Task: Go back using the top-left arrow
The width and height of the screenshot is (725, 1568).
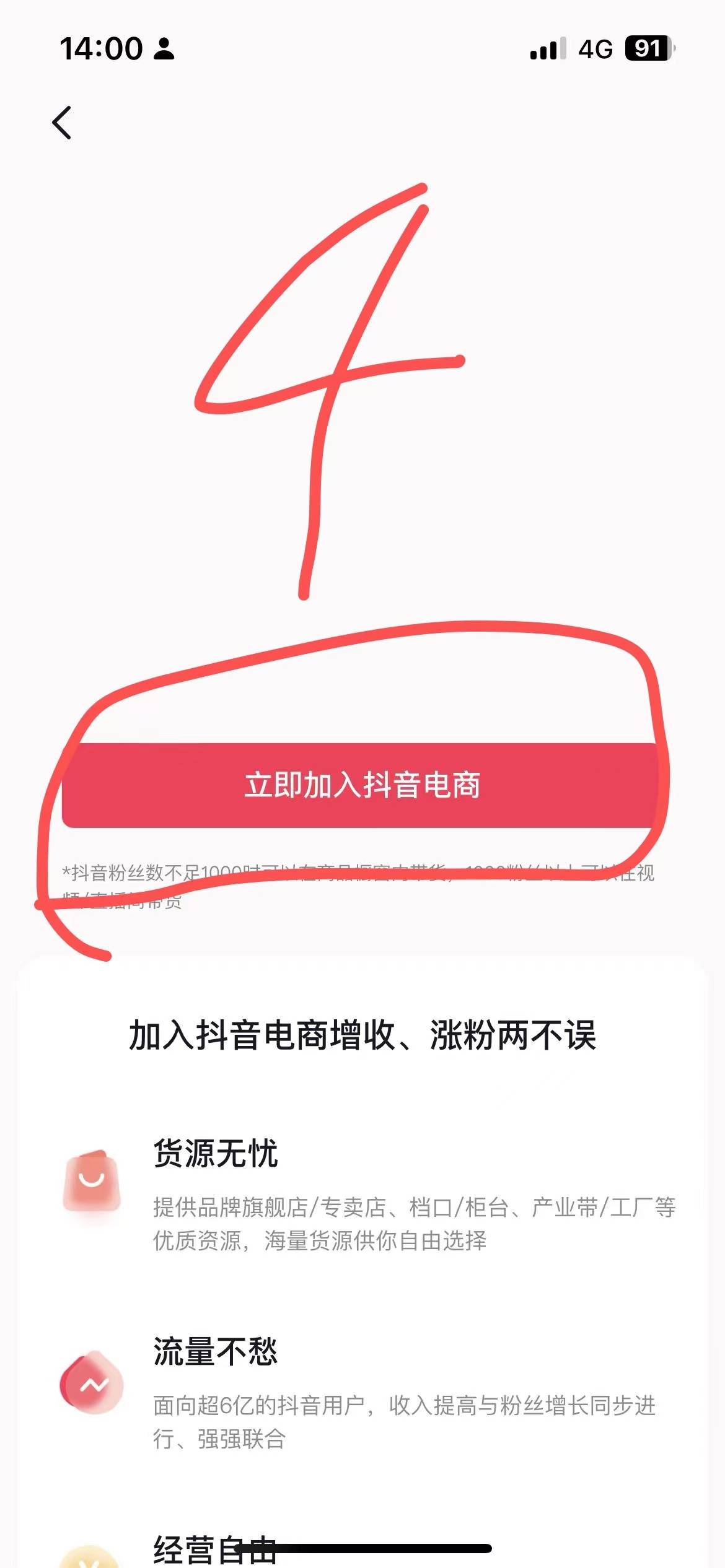Action: [62, 123]
